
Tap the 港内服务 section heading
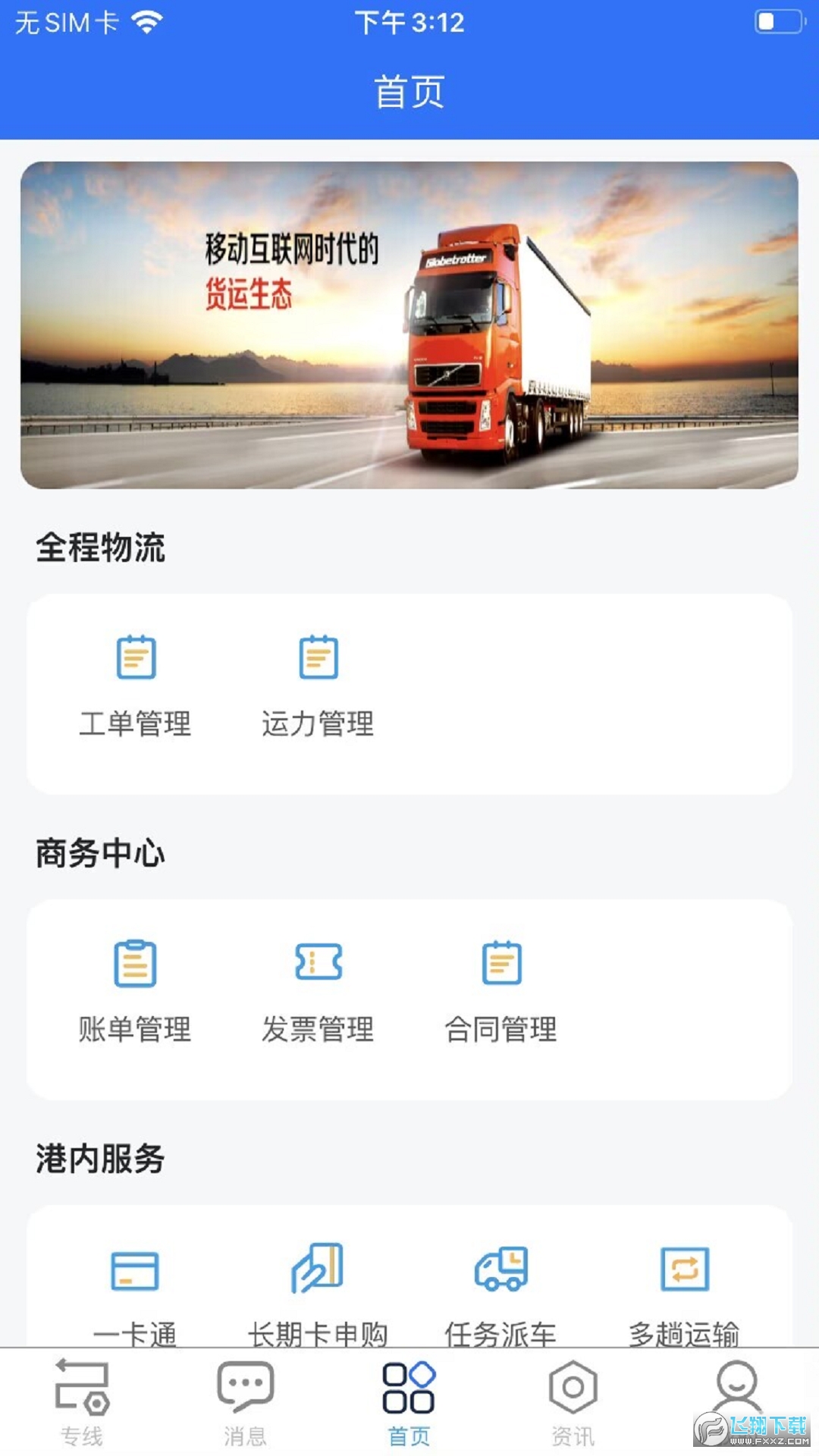99,1156
